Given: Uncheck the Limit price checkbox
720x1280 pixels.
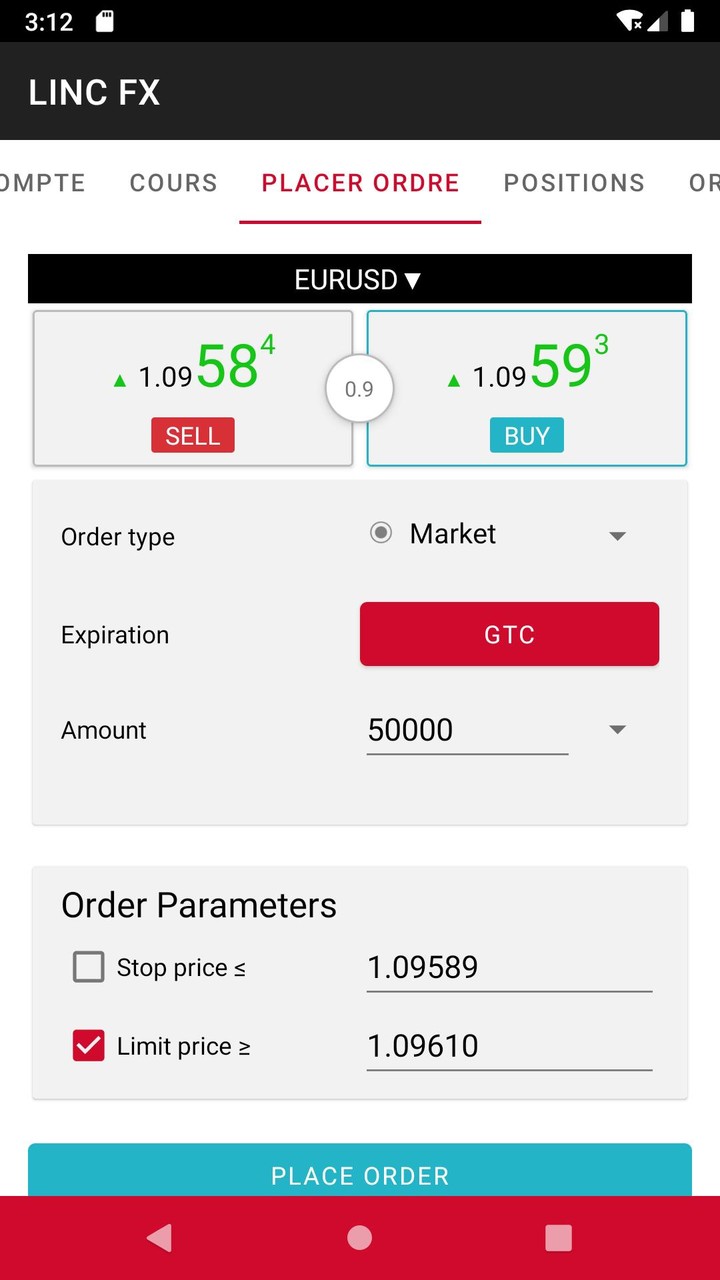Looking at the screenshot, I should point(89,1046).
